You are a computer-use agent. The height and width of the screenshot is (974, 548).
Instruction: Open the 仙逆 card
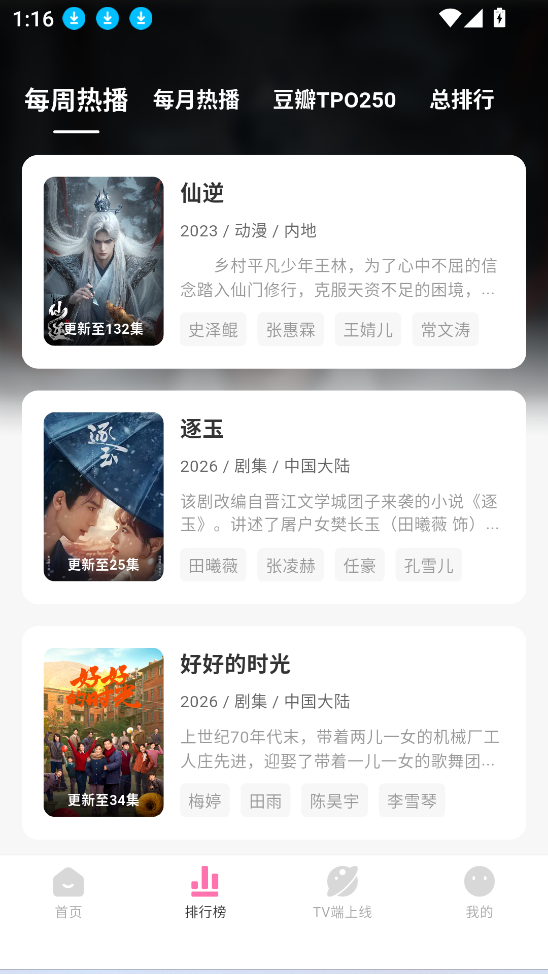[x=274, y=262]
